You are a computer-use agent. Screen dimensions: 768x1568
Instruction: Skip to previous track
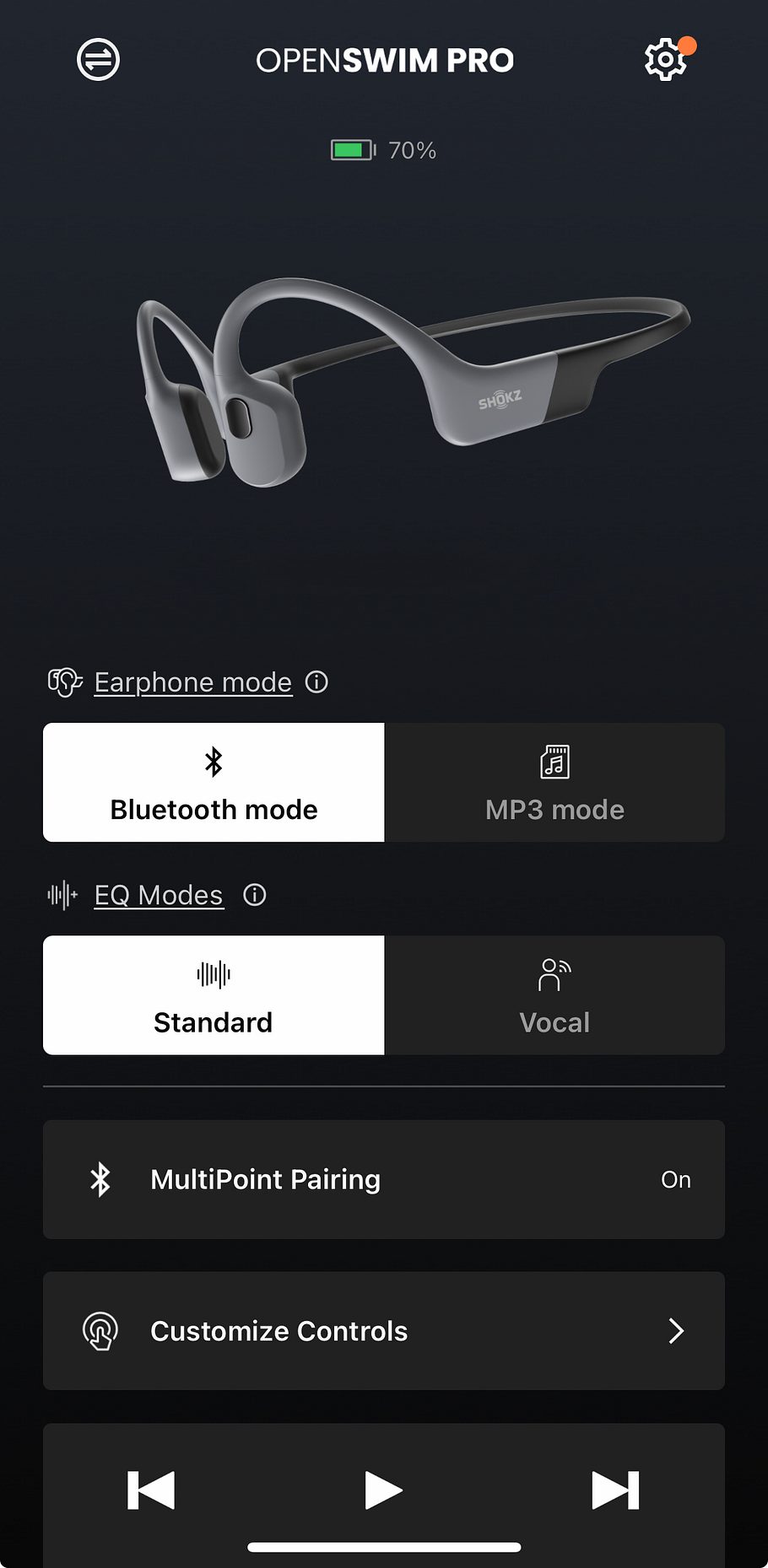coord(151,1490)
